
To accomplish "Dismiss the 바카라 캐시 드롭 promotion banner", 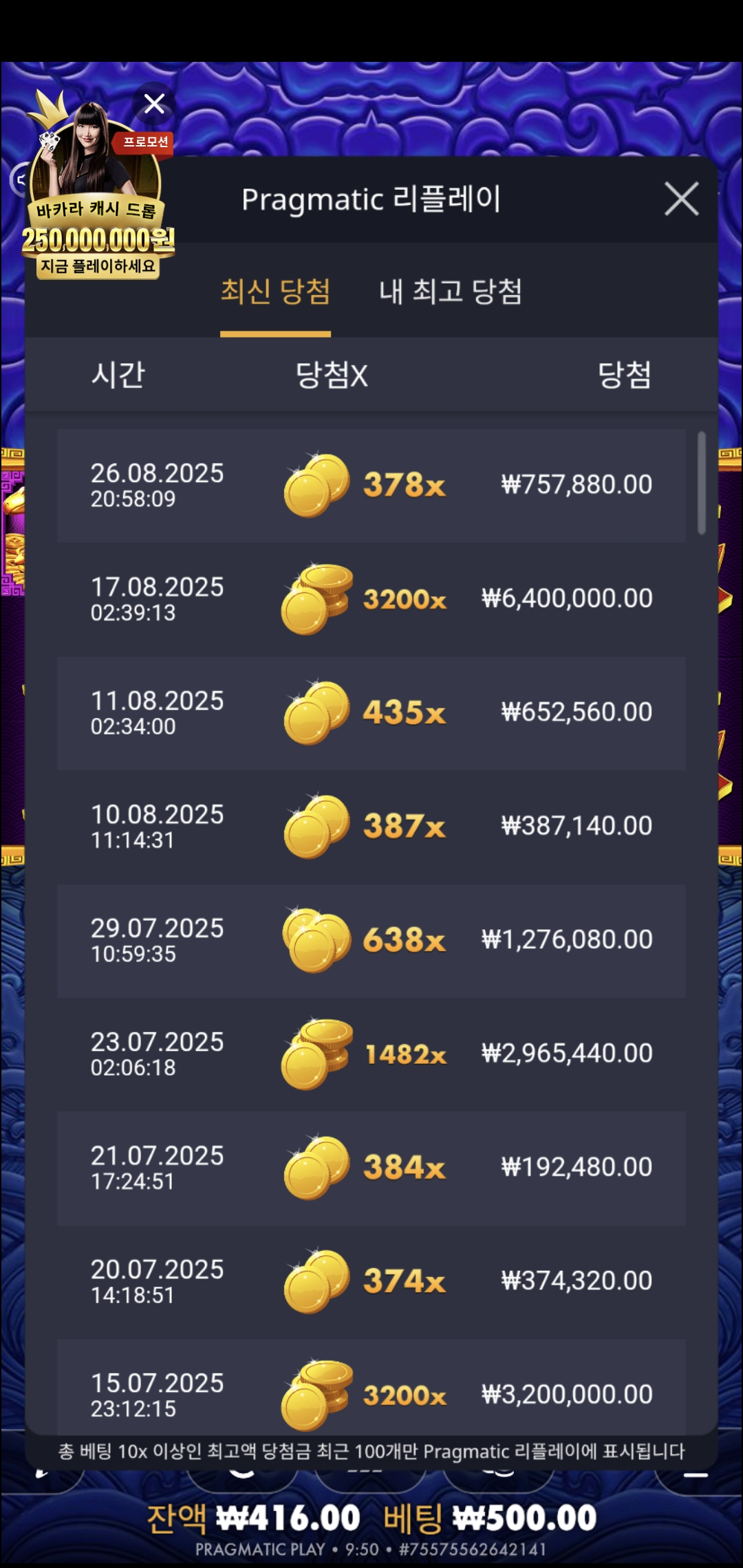I will pyautogui.click(x=154, y=104).
